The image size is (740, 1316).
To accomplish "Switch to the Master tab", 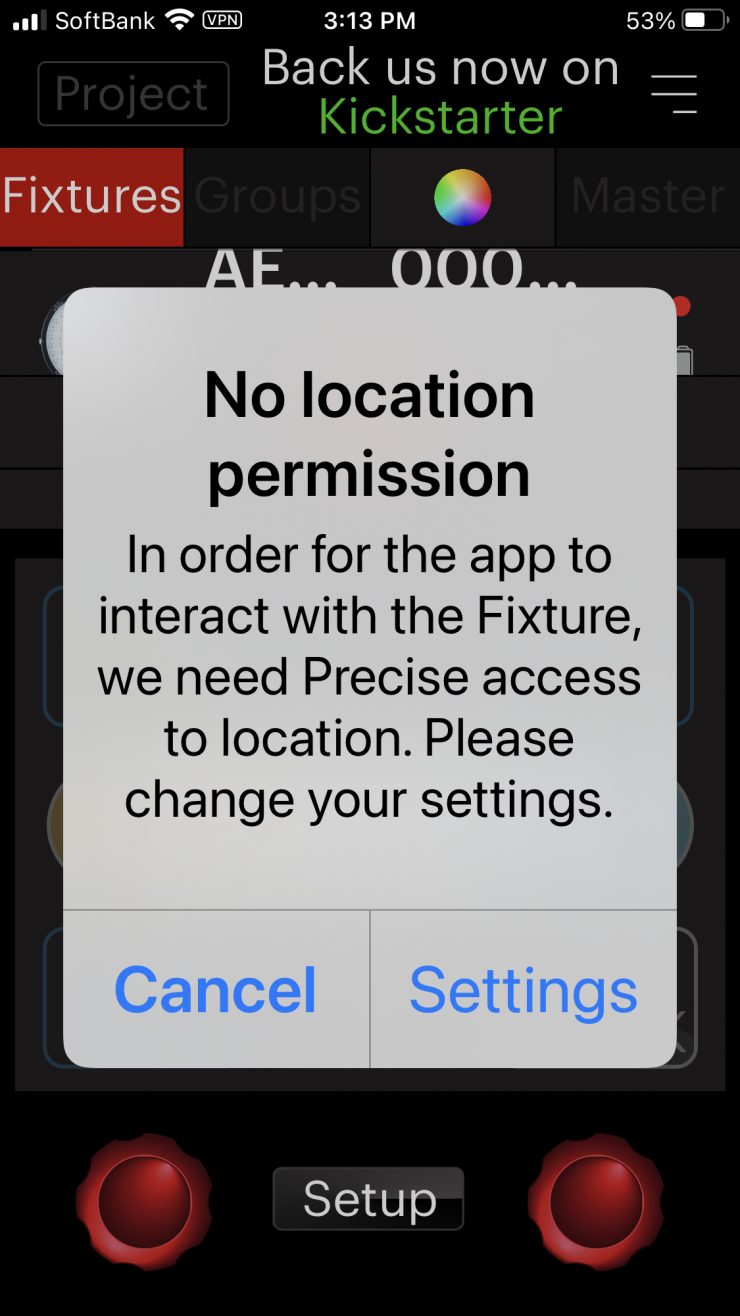I will pyautogui.click(x=647, y=197).
